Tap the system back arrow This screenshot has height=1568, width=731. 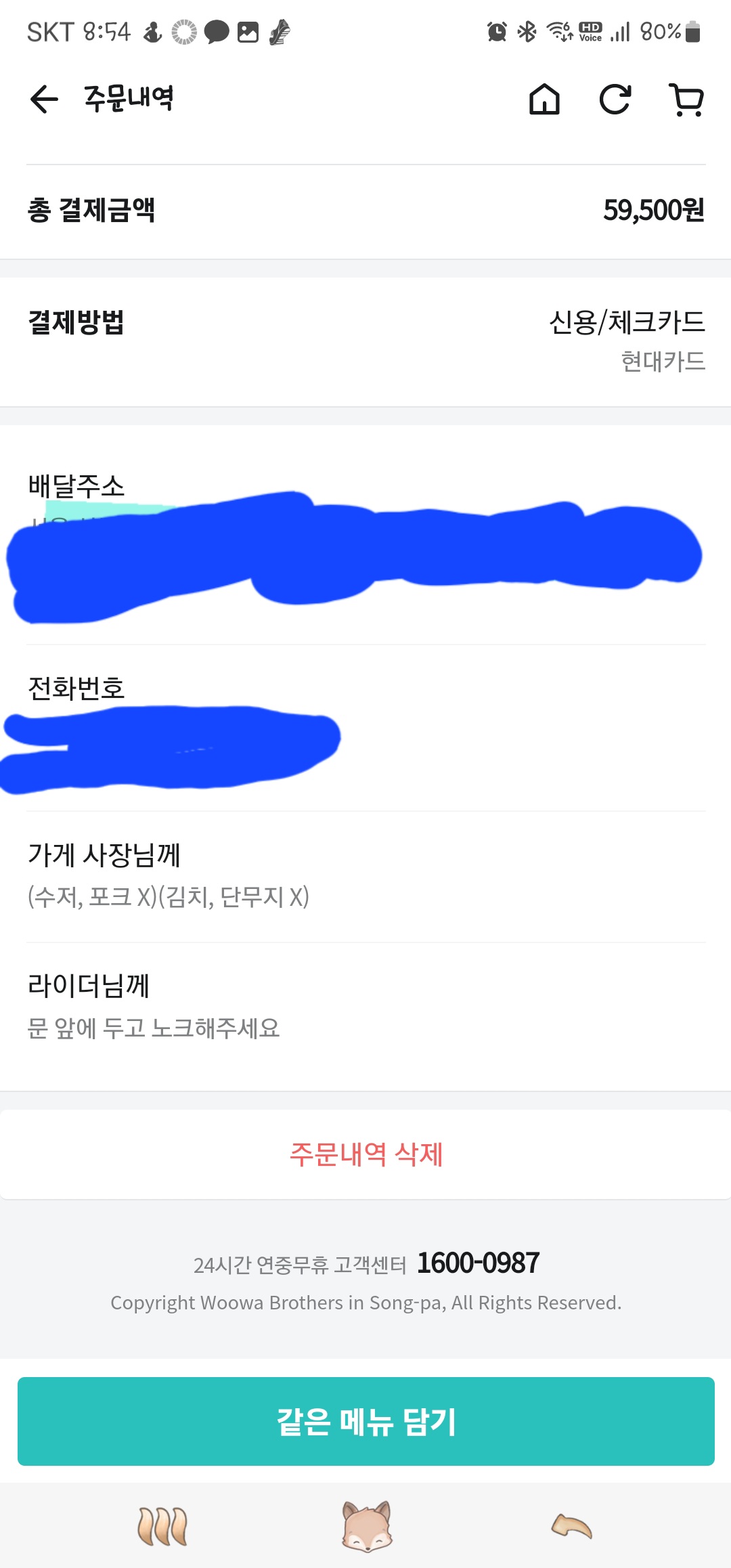click(571, 1526)
